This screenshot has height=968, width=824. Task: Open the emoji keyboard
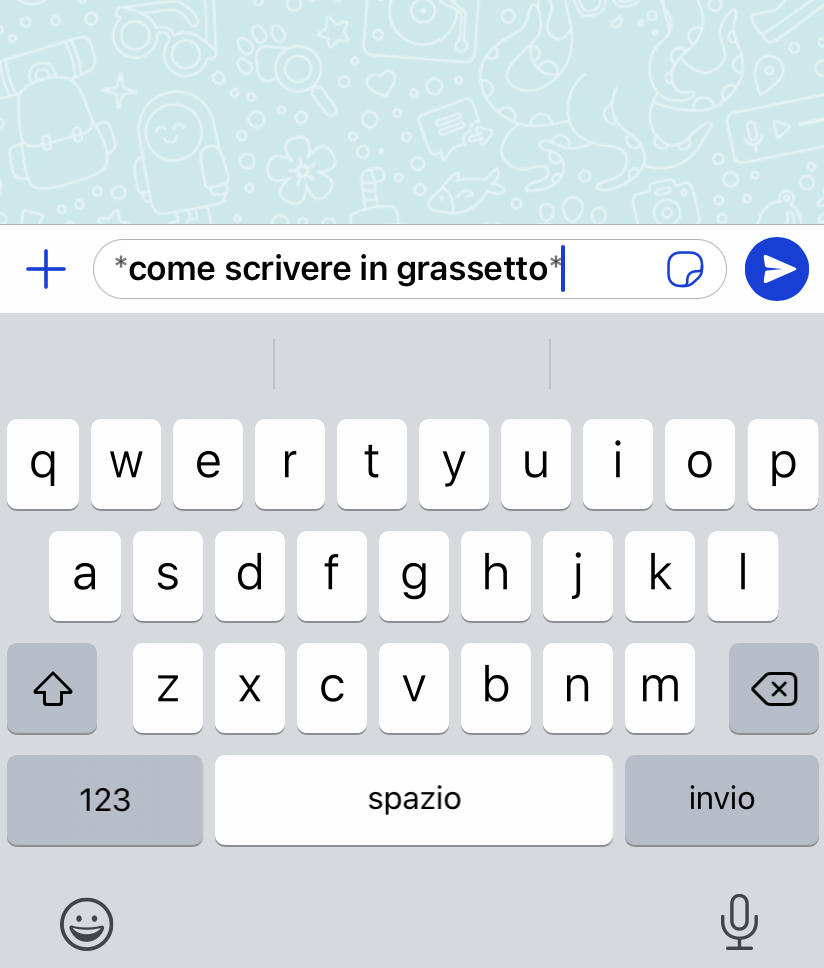(87, 922)
